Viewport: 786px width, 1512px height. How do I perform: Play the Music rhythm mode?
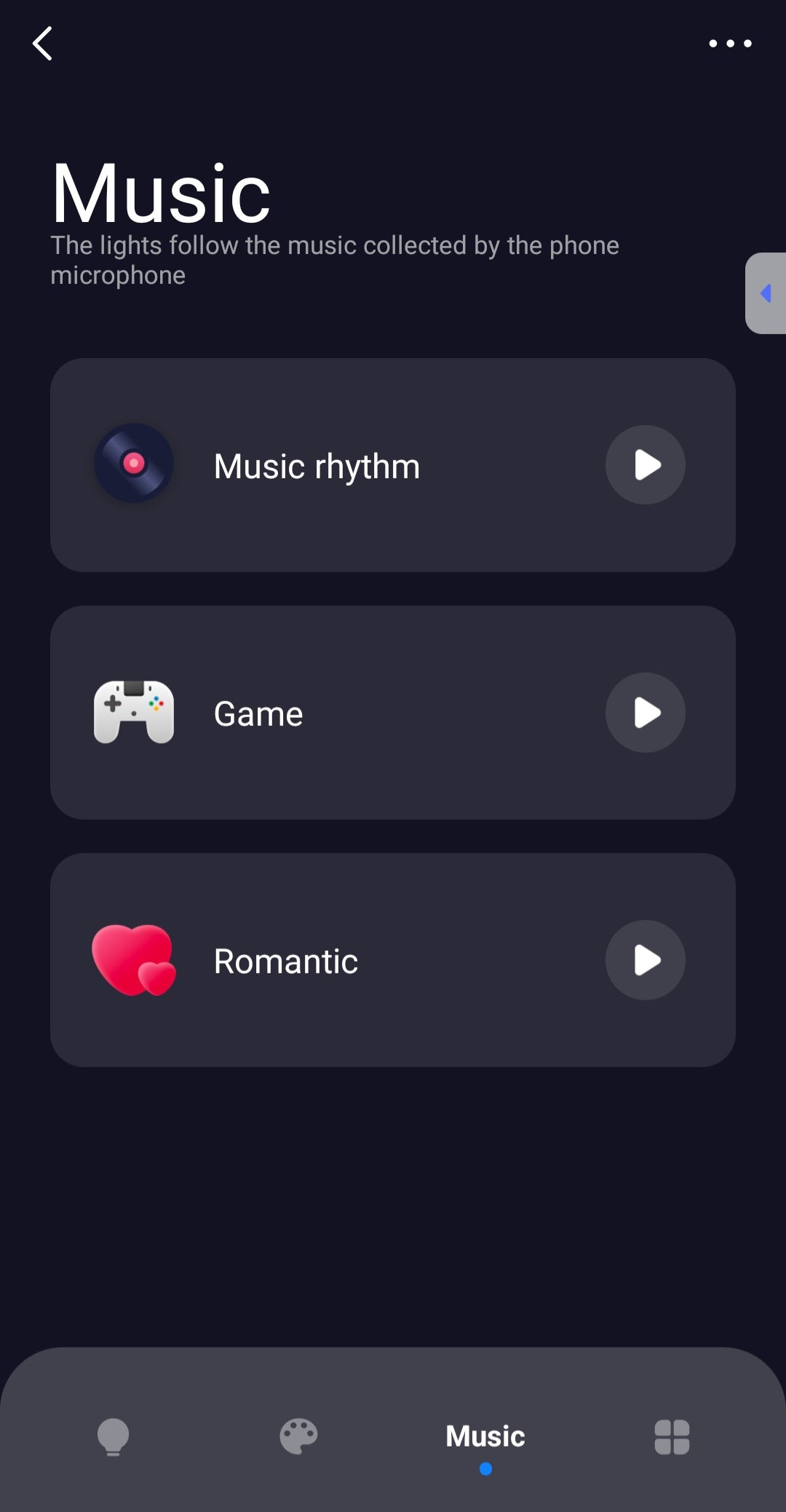[x=646, y=464]
